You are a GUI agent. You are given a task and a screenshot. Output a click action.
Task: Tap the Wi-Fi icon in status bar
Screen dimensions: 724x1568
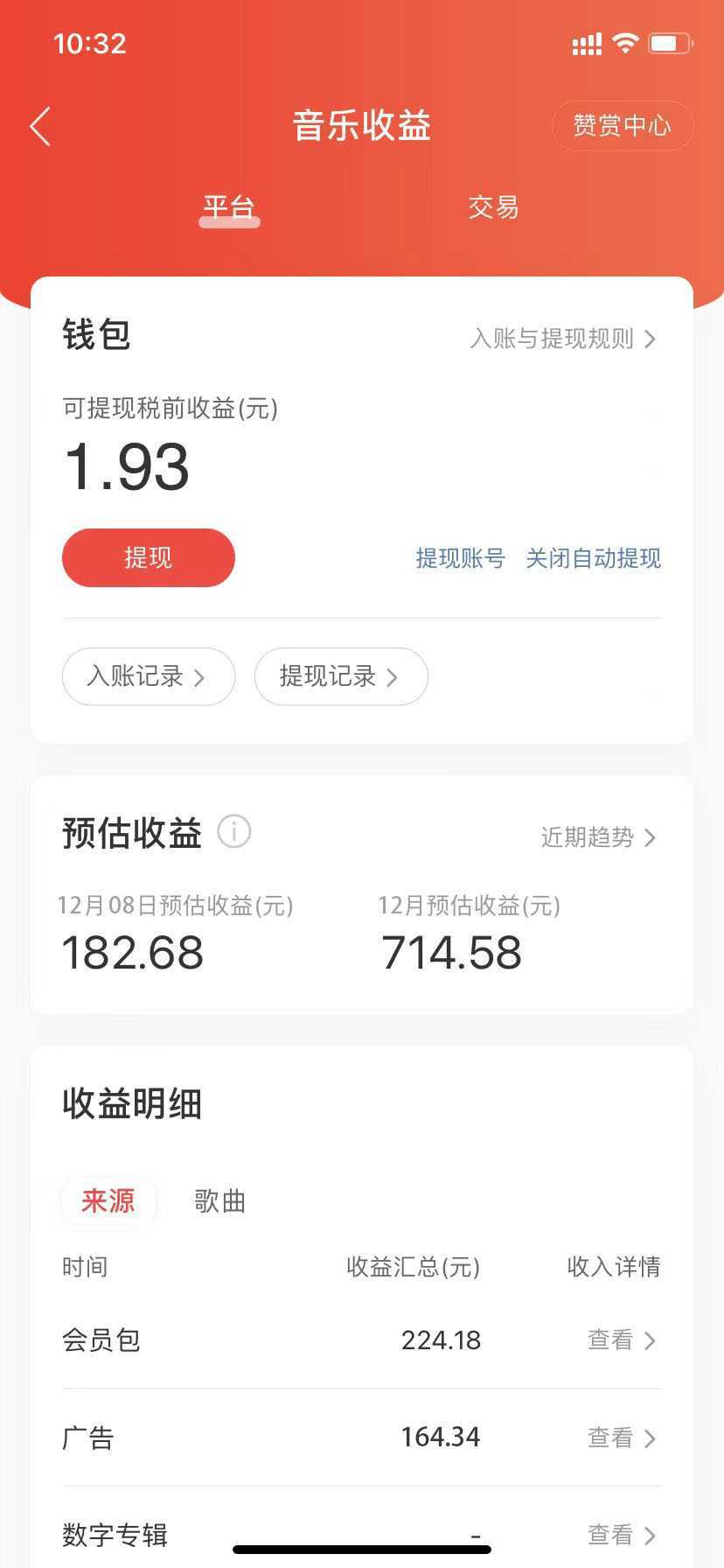tap(624, 42)
